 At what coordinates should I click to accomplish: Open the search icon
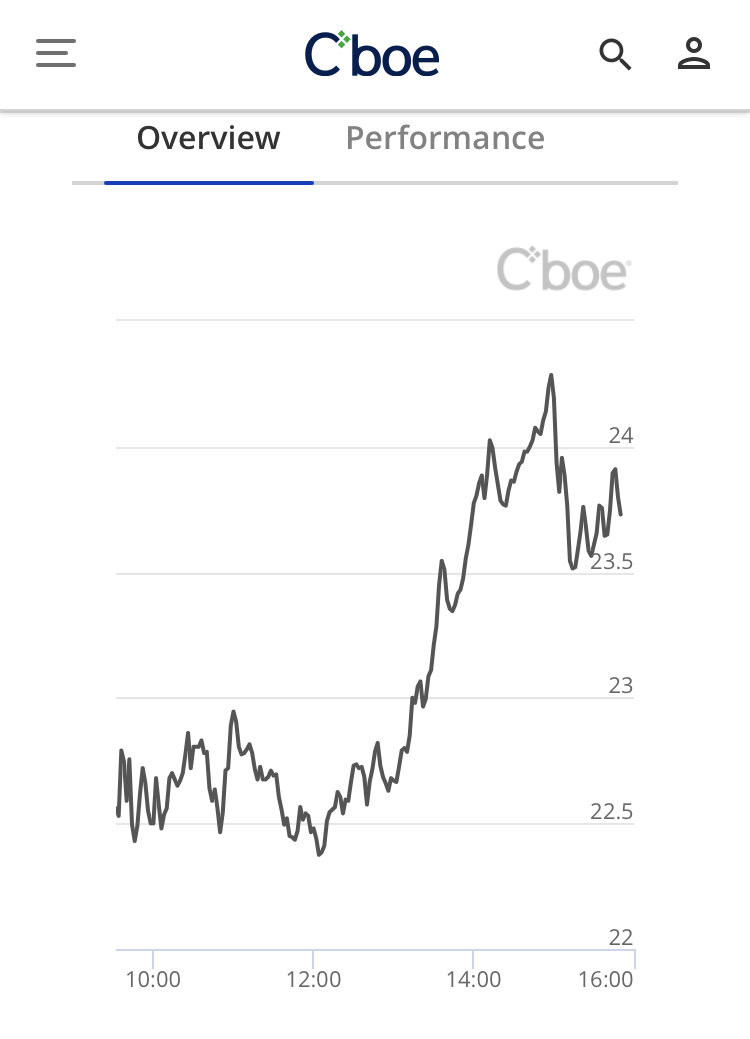tap(615, 54)
